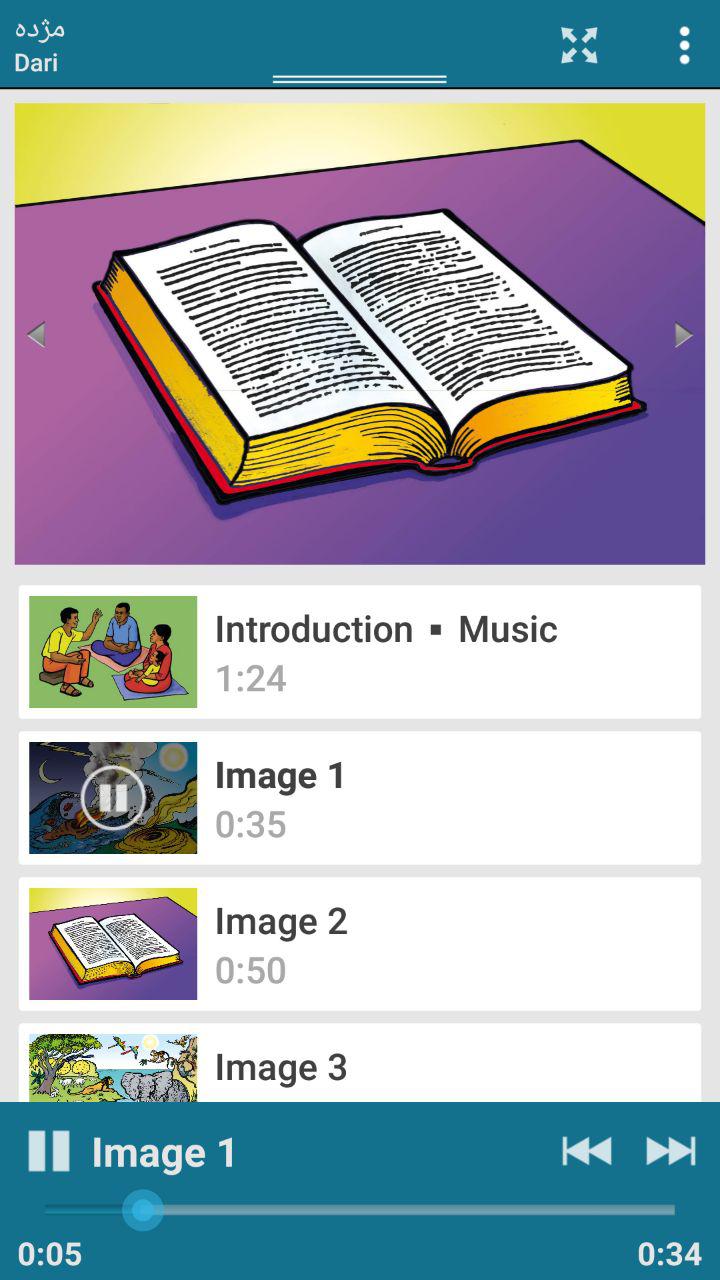Image resolution: width=720 pixels, height=1280 pixels.
Task: Tap the playback progress slider
Action: click(x=360, y=1211)
